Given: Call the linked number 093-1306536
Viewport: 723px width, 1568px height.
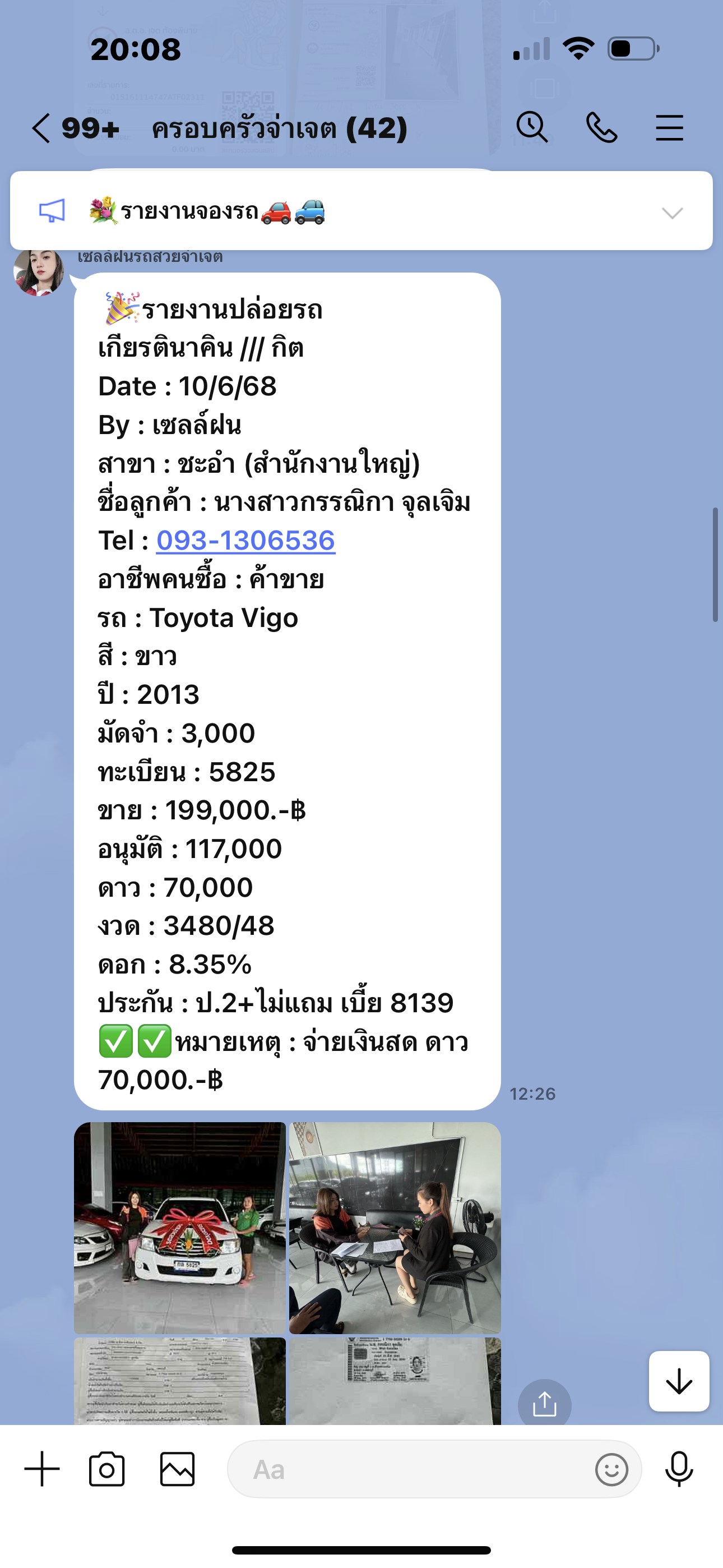Looking at the screenshot, I should (245, 541).
